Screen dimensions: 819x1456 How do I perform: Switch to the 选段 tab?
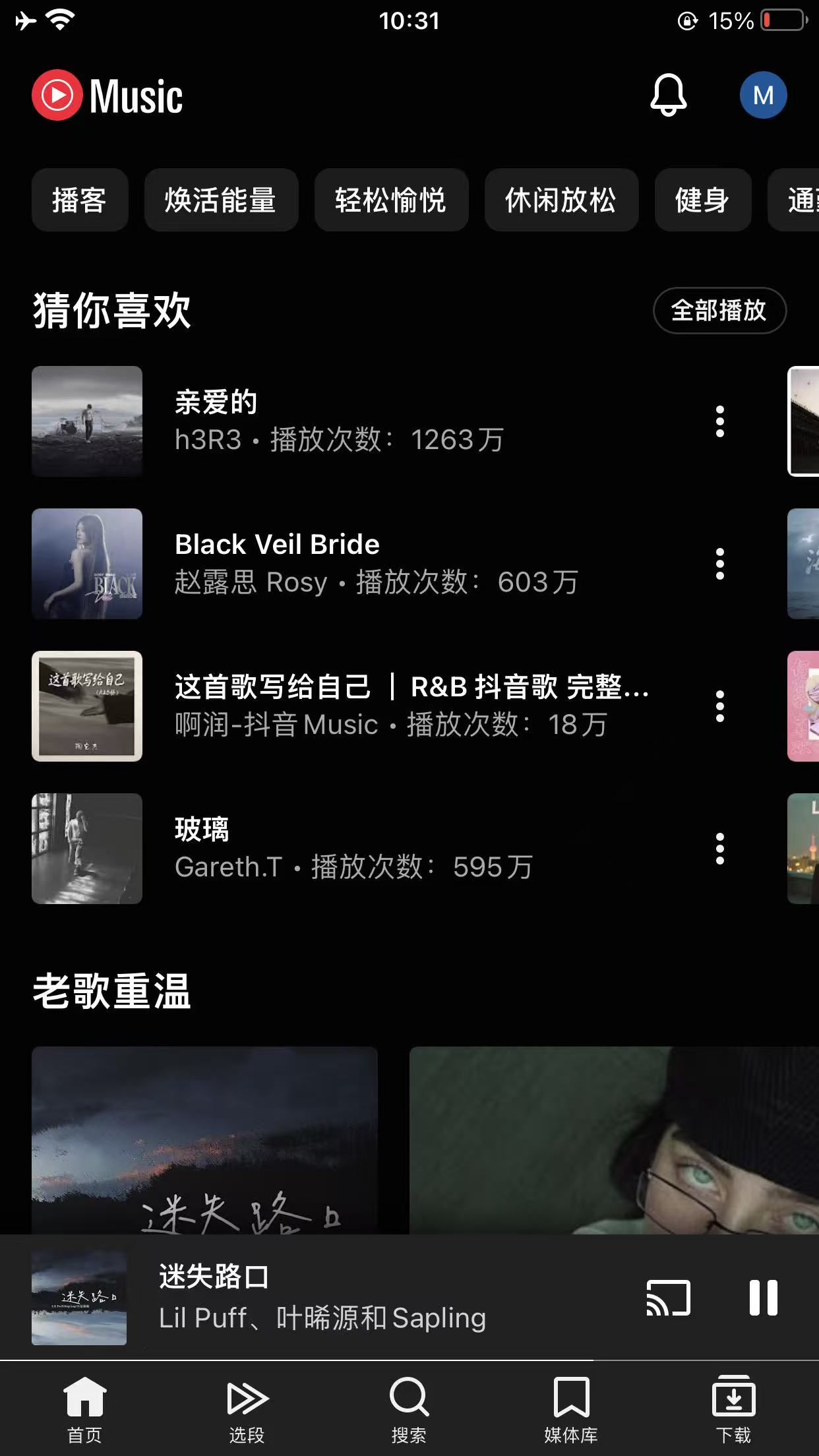247,1409
